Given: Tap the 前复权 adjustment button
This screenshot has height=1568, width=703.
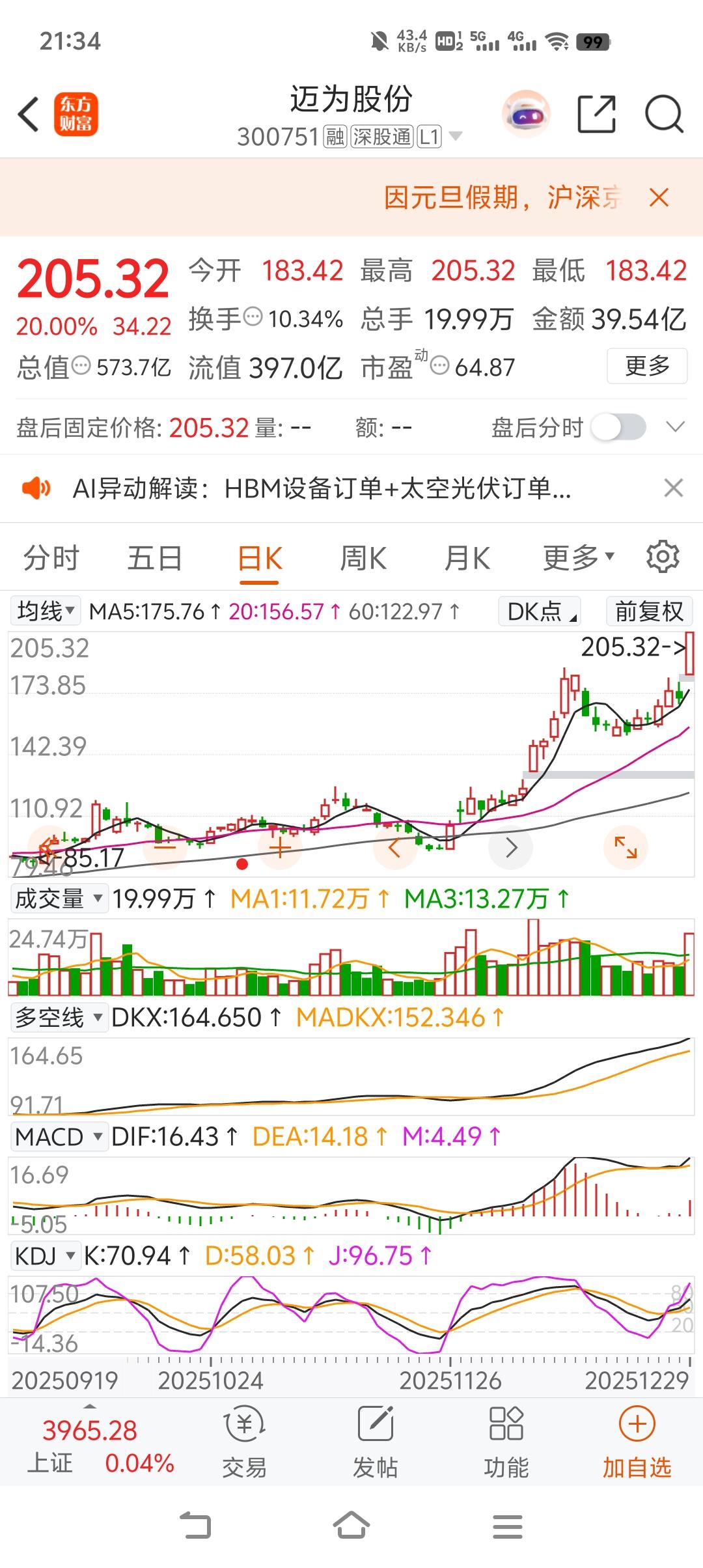Looking at the screenshot, I should [x=648, y=611].
